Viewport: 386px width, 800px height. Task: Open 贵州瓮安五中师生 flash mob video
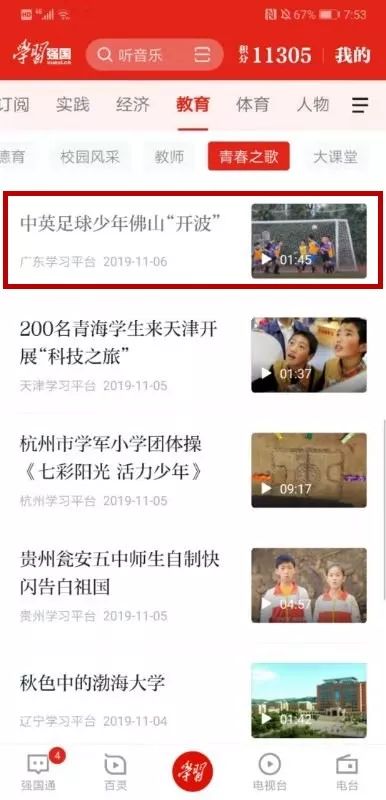coord(193,585)
